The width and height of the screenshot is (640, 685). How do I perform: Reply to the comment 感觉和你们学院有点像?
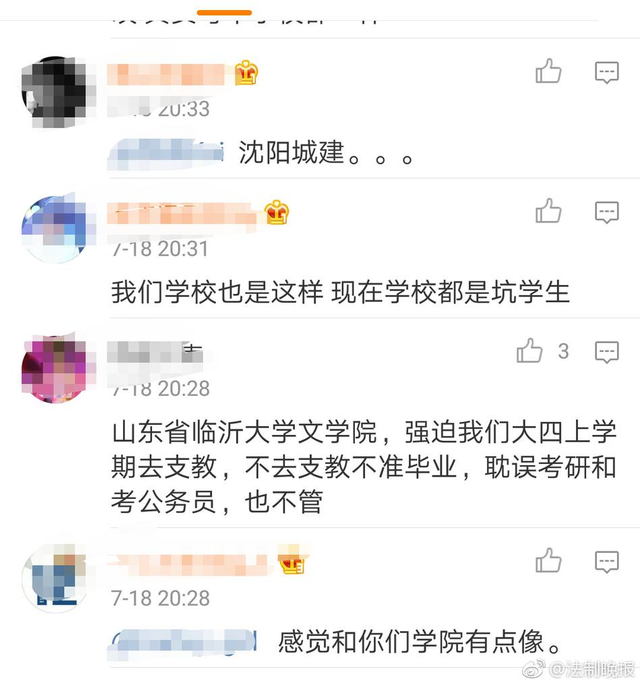(607, 561)
